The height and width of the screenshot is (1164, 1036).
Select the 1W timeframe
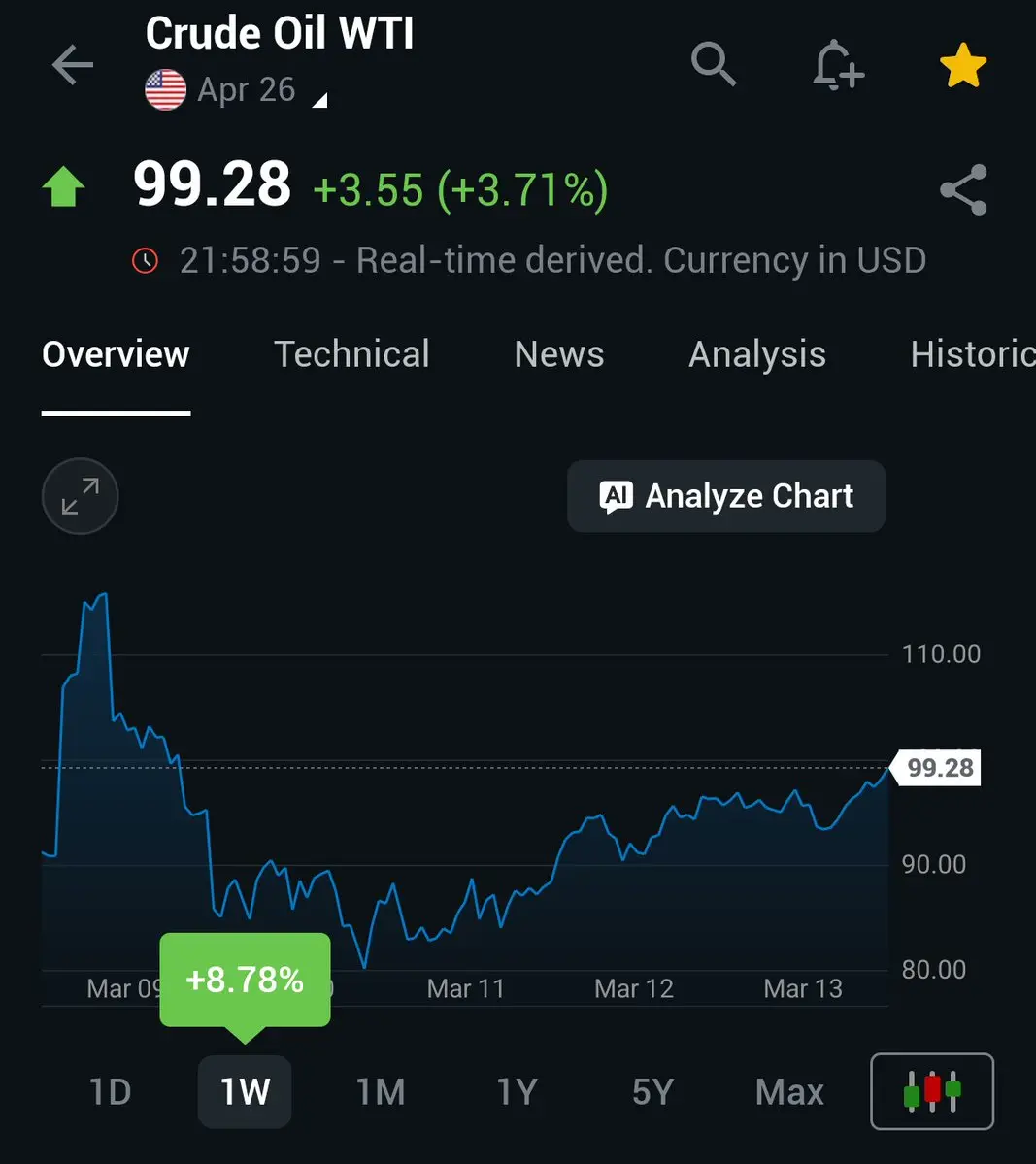245,1092
